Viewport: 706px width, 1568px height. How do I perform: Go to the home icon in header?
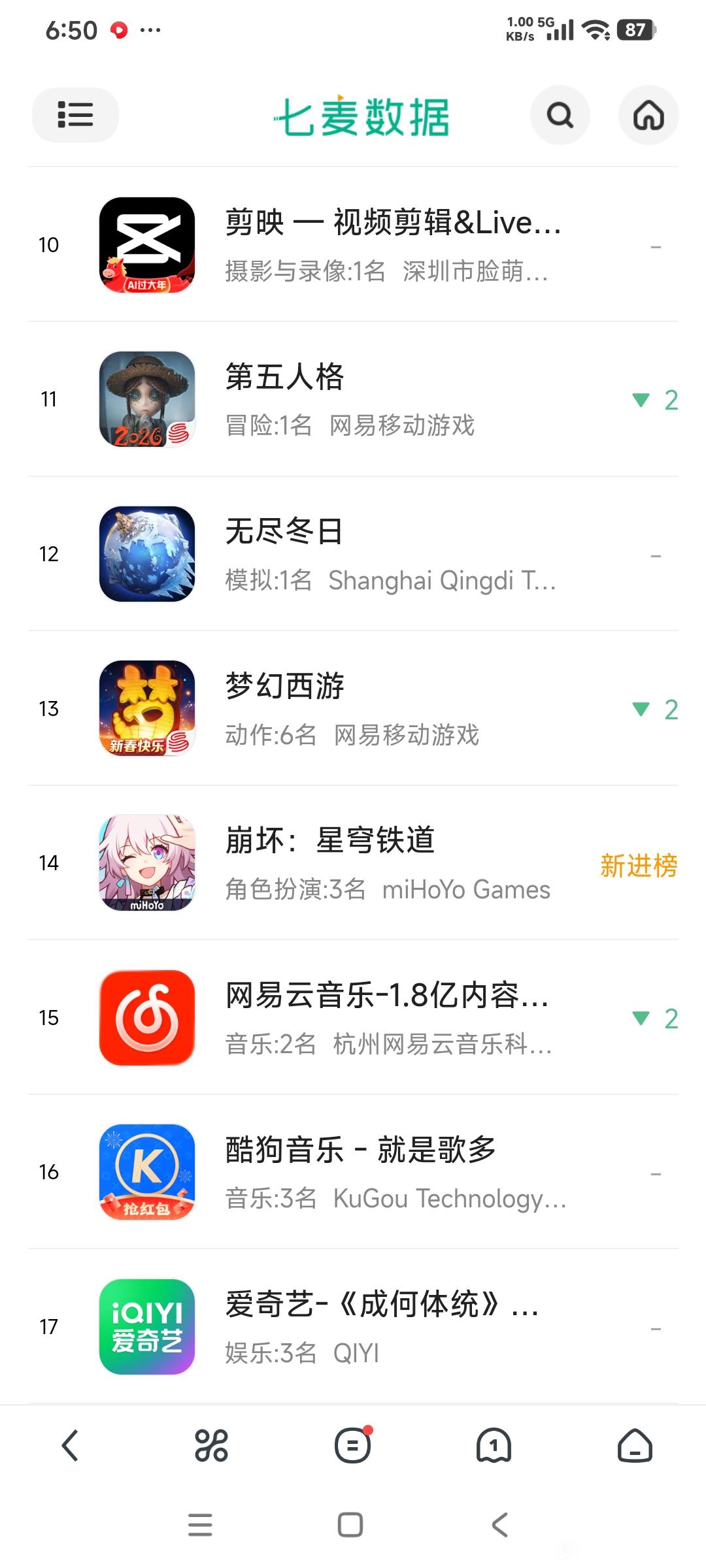click(x=648, y=116)
